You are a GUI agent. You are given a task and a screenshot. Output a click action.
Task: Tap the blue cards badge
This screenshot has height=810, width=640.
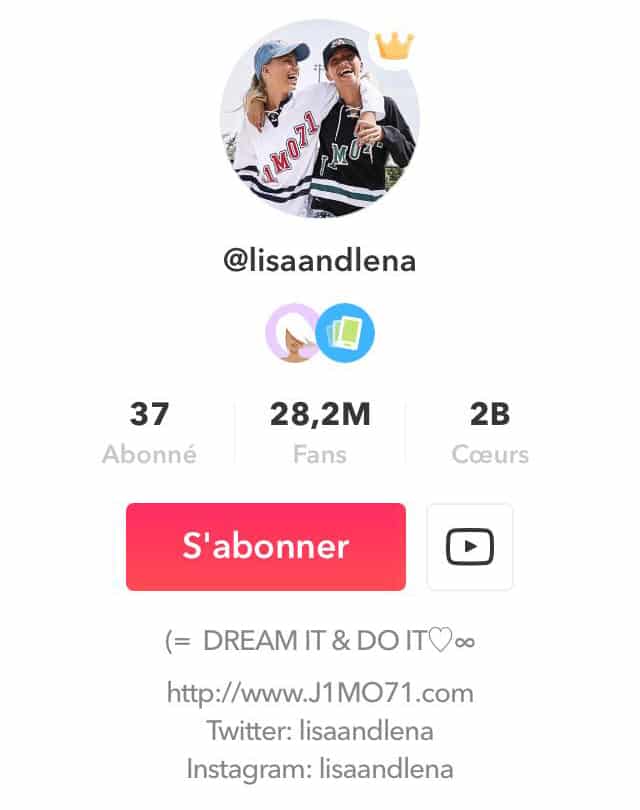(x=346, y=333)
